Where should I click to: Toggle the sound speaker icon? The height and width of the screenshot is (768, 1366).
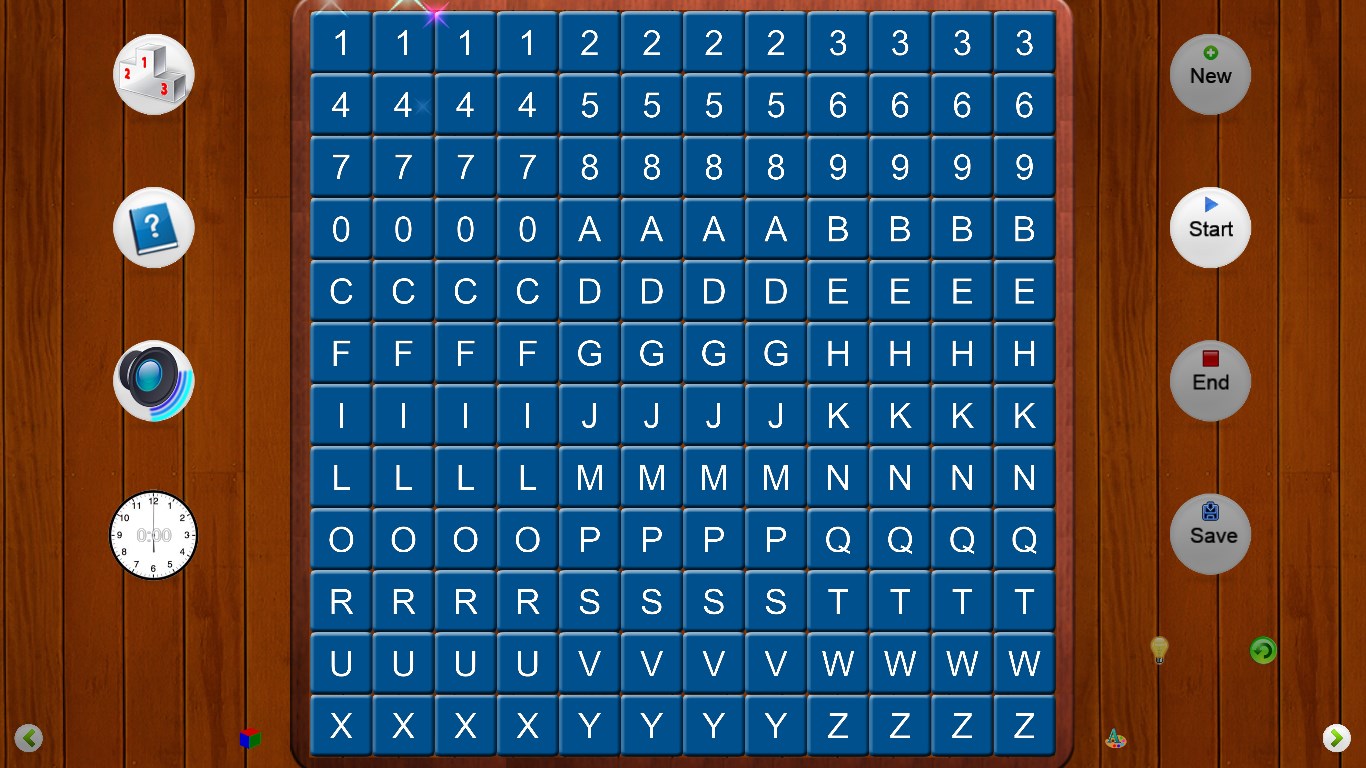pyautogui.click(x=153, y=381)
